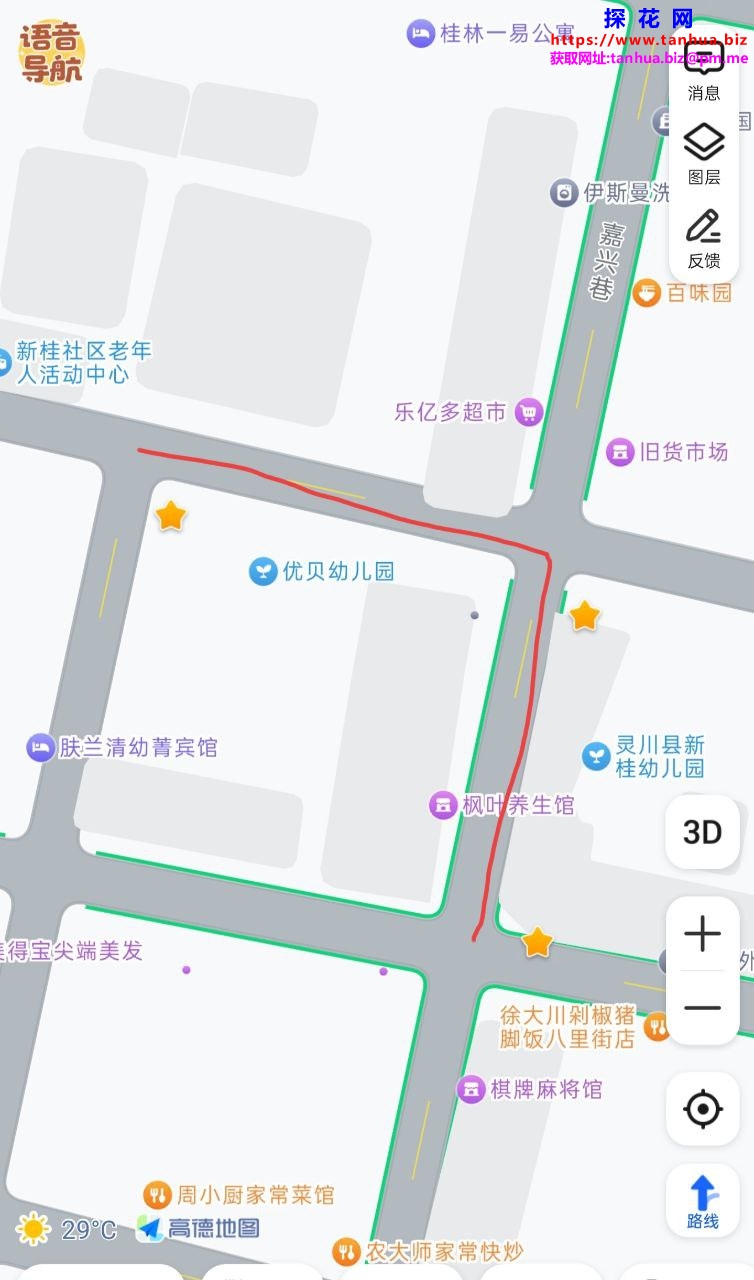Check the 29°C weather indicator
Viewport: 754px width, 1280px height.
(x=66, y=1229)
